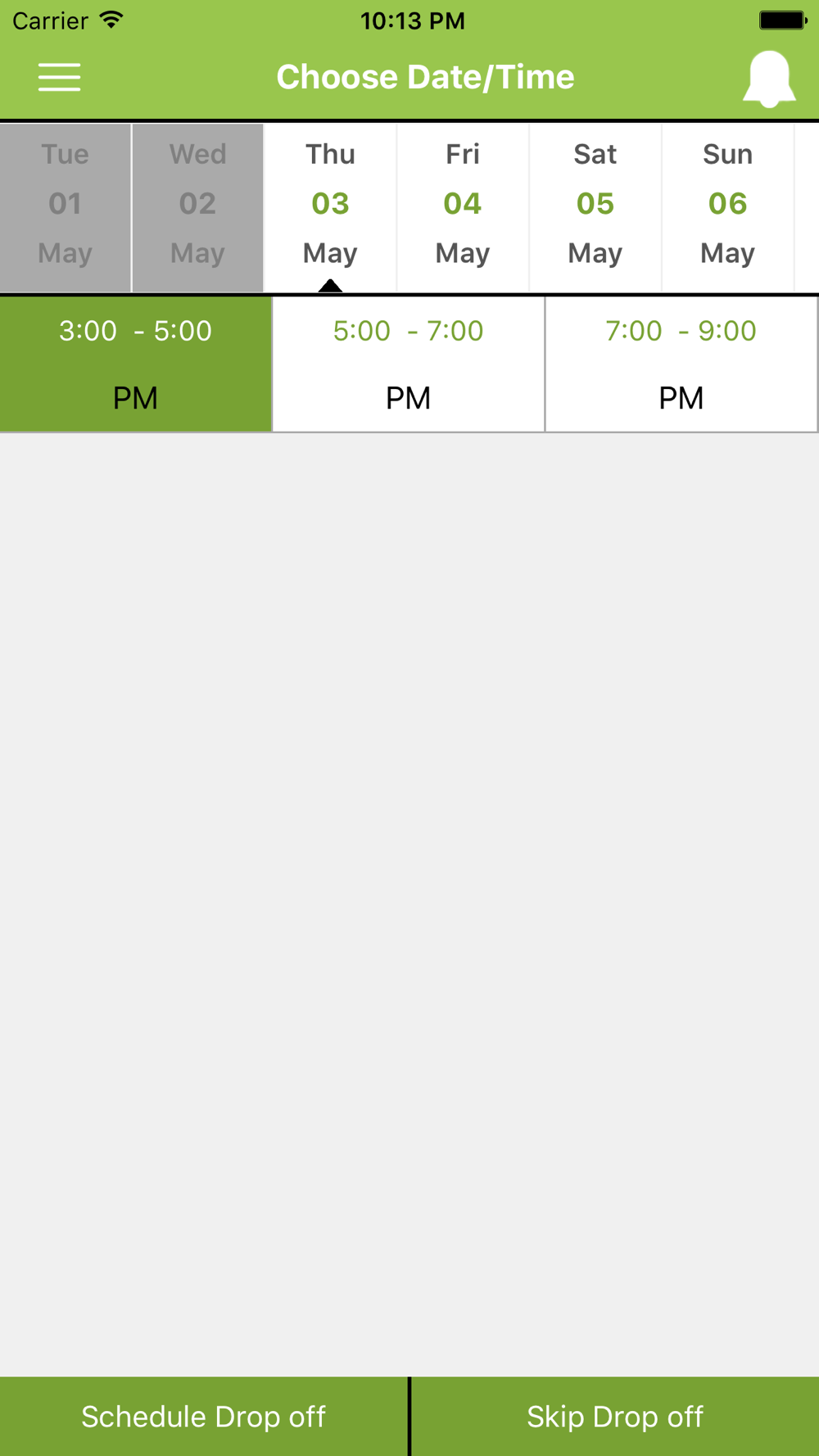The height and width of the screenshot is (1456, 819).
Task: Tap Schedule Drop off
Action: 204,1416
